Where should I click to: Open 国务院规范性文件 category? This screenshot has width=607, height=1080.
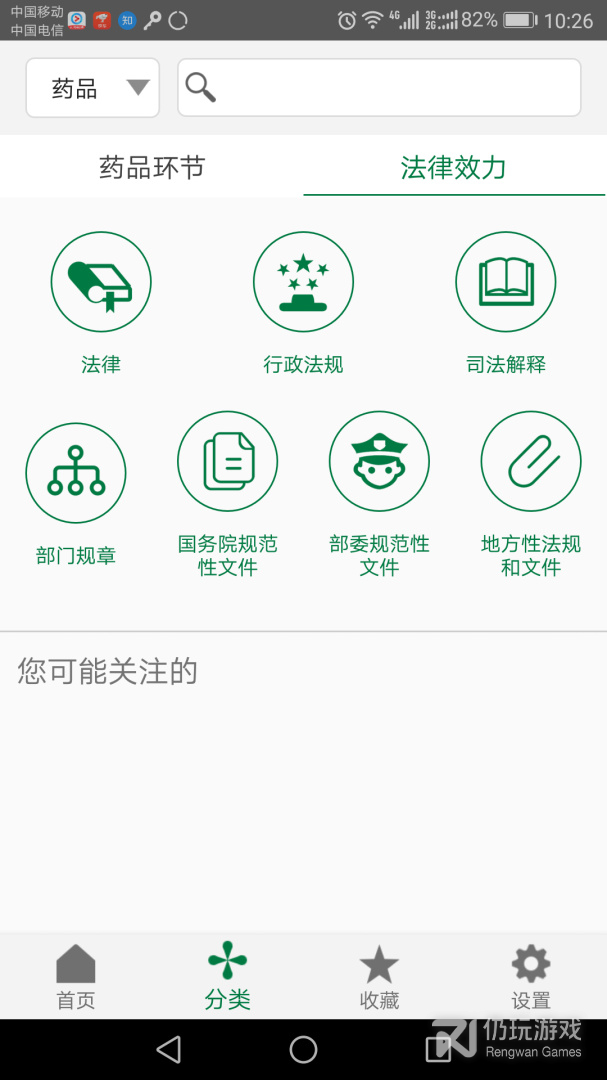tap(227, 463)
